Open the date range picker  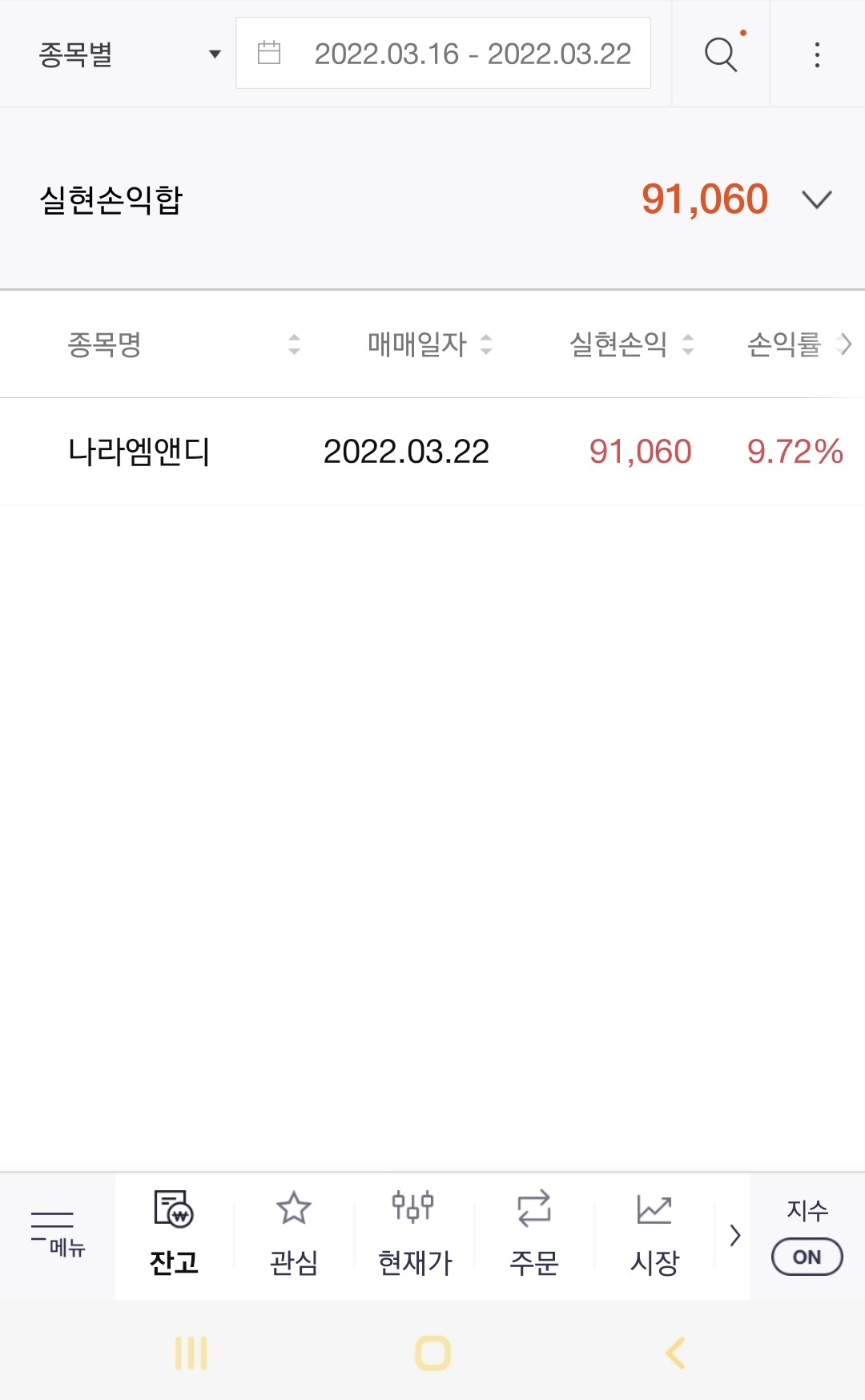point(443,54)
